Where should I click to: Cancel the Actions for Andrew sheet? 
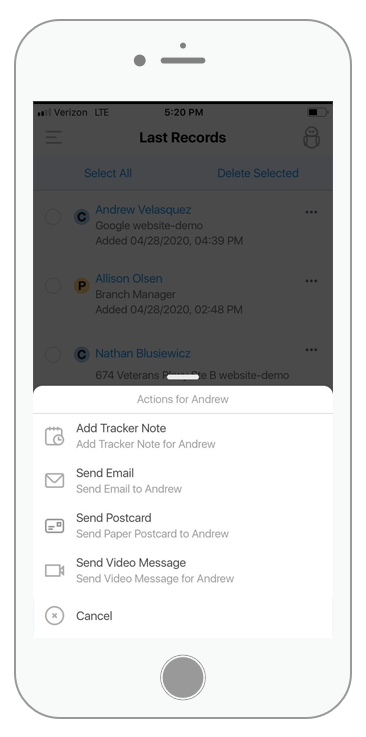click(182, 616)
